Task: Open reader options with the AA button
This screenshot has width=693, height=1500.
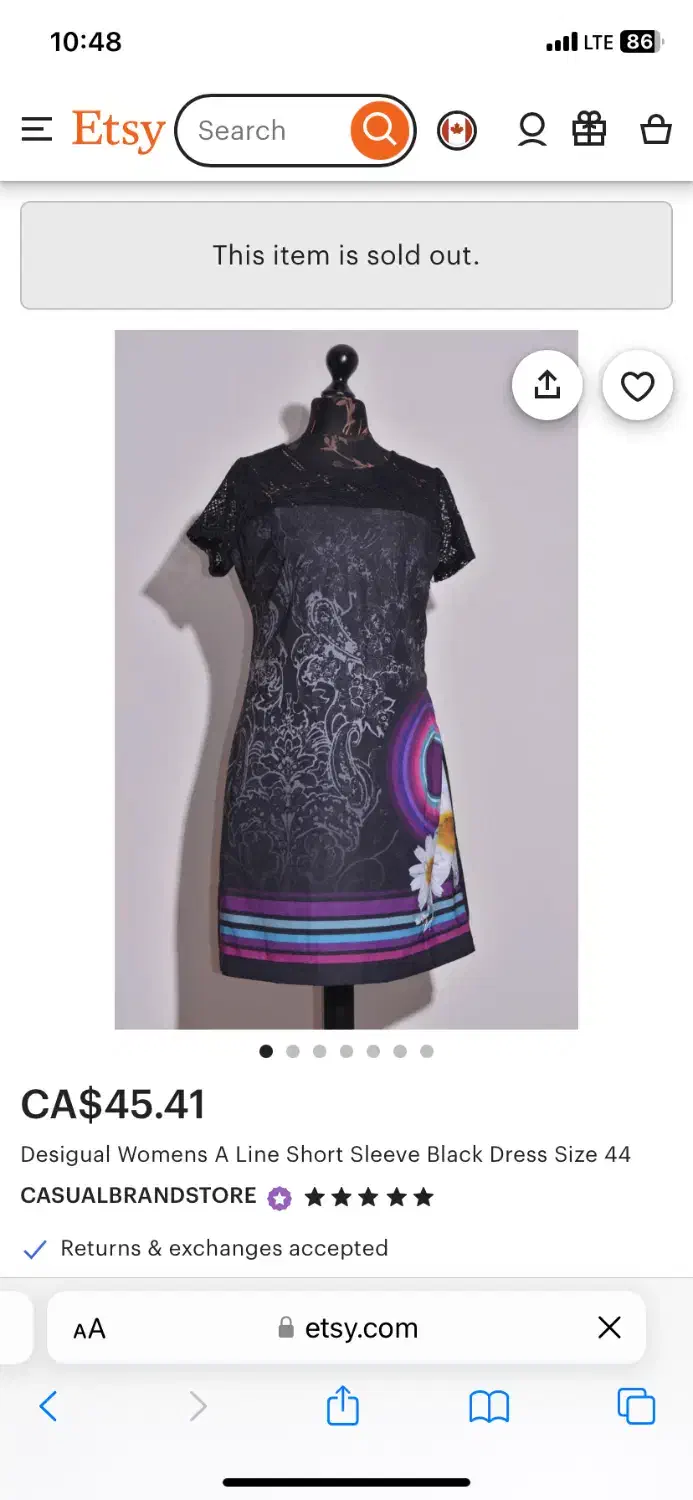Action: coord(89,1328)
